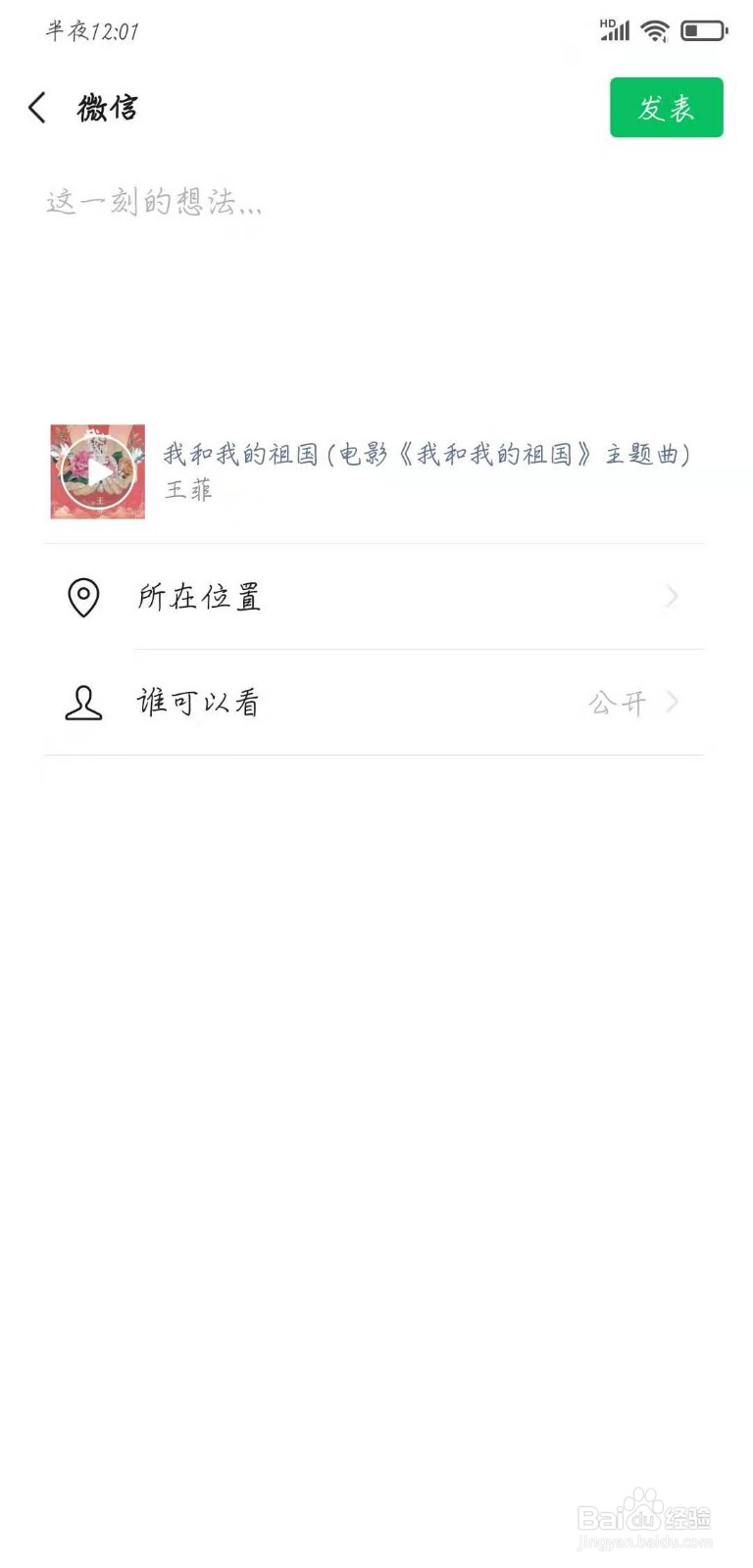Go back using the arrow beside 微信
Viewport: 753px width, 1568px height.
coord(37,107)
